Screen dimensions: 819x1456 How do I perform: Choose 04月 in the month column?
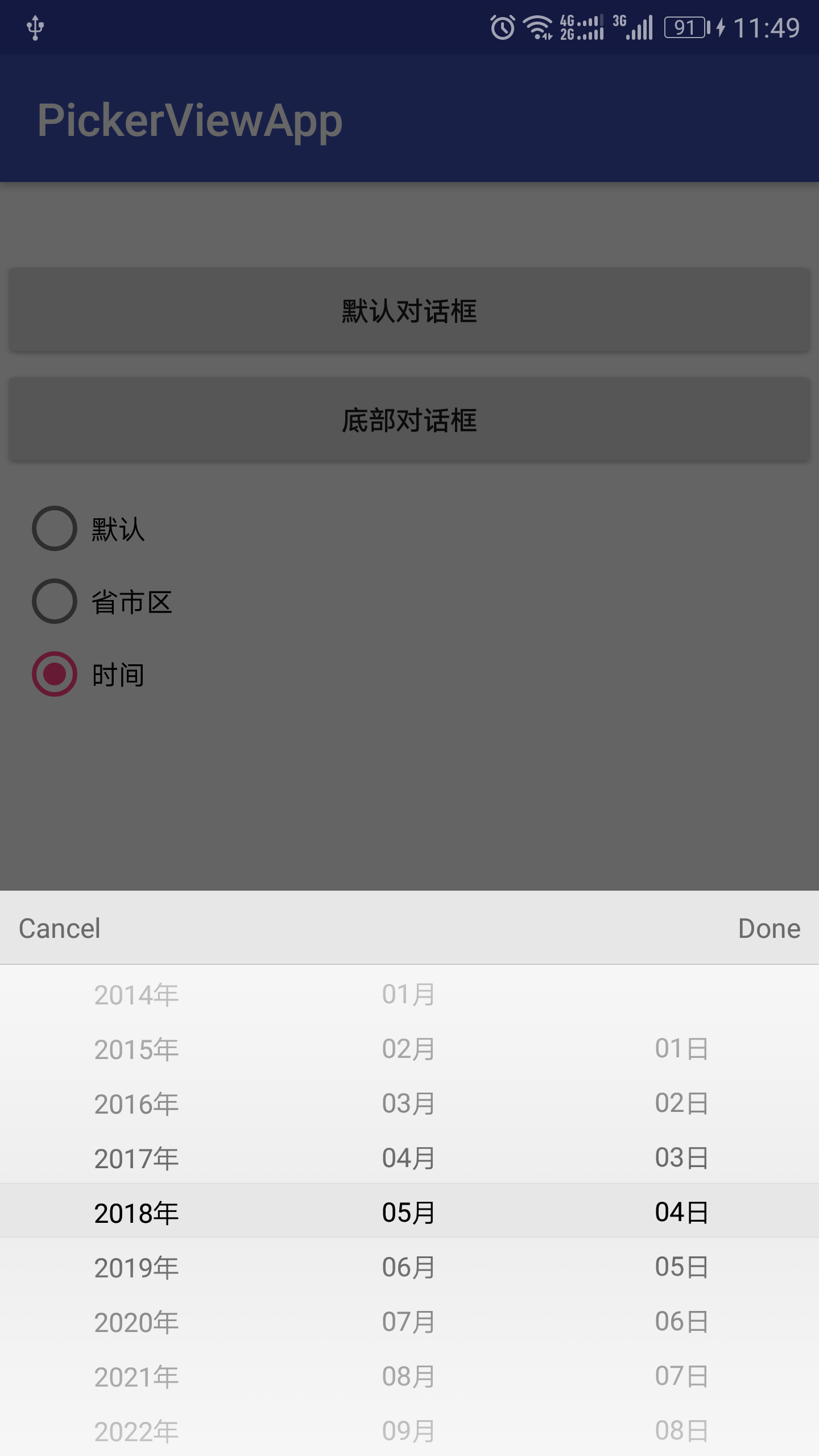pos(407,1157)
